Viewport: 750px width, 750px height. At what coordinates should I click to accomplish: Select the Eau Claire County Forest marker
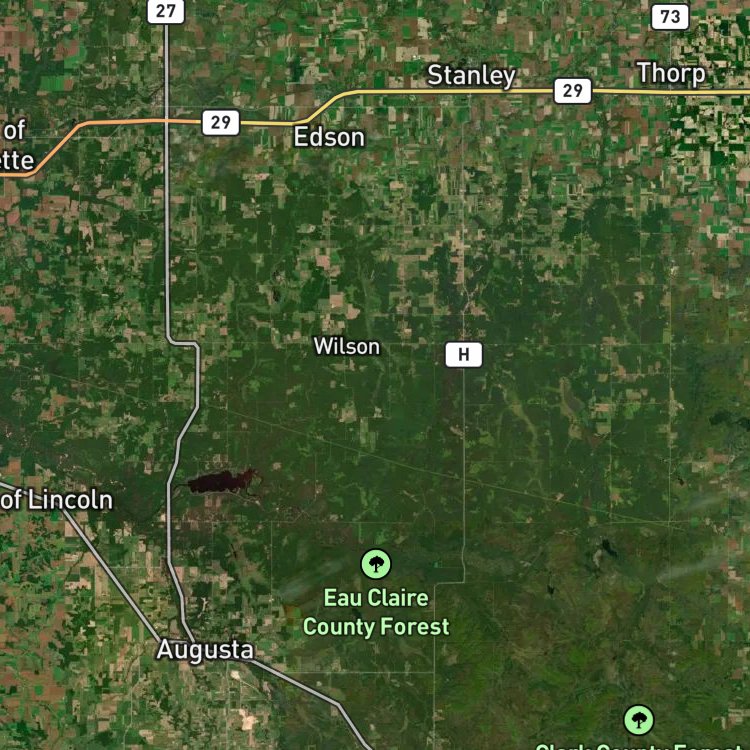point(376,564)
